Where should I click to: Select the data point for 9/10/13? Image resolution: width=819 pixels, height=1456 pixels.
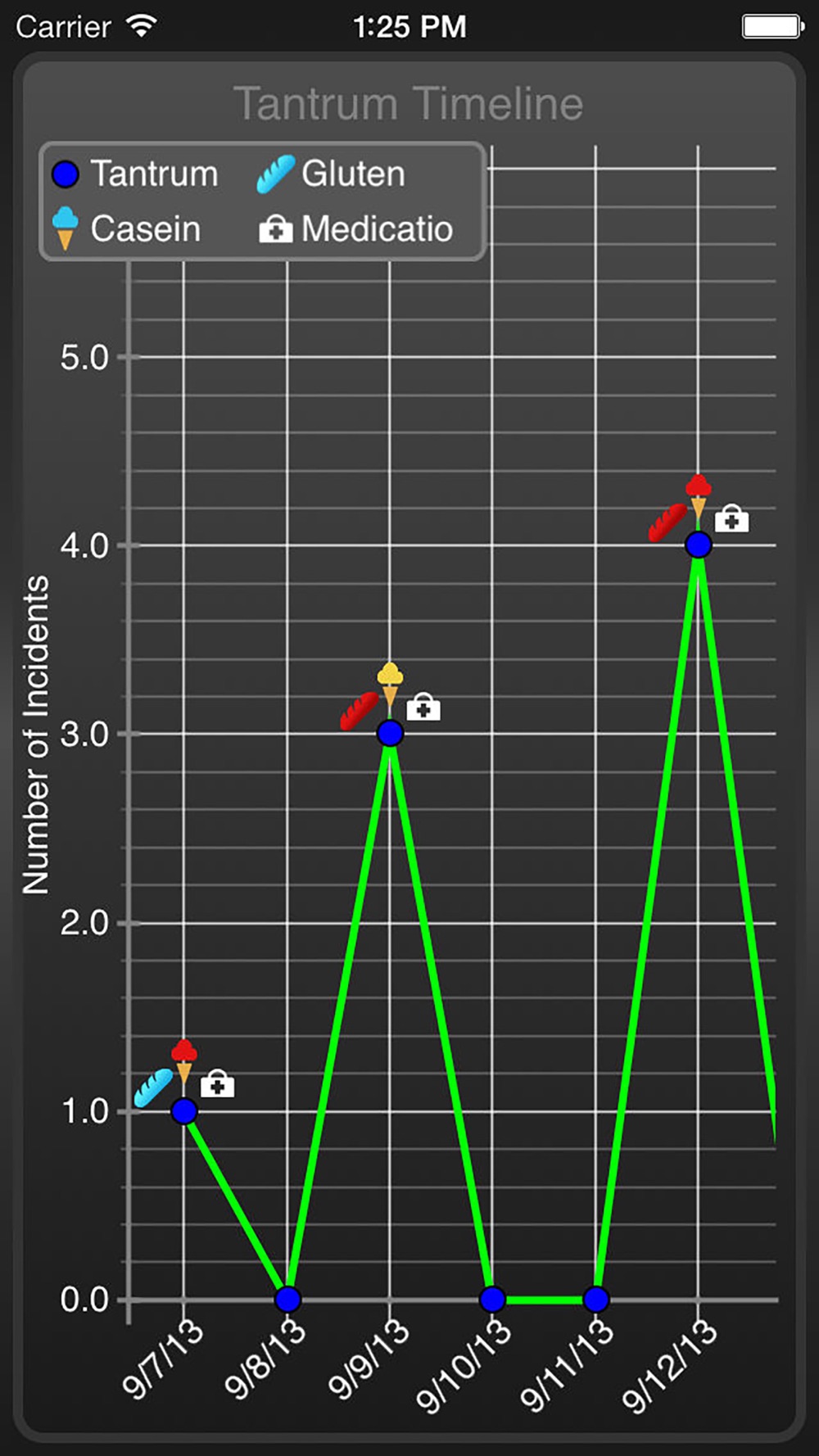click(x=492, y=1300)
